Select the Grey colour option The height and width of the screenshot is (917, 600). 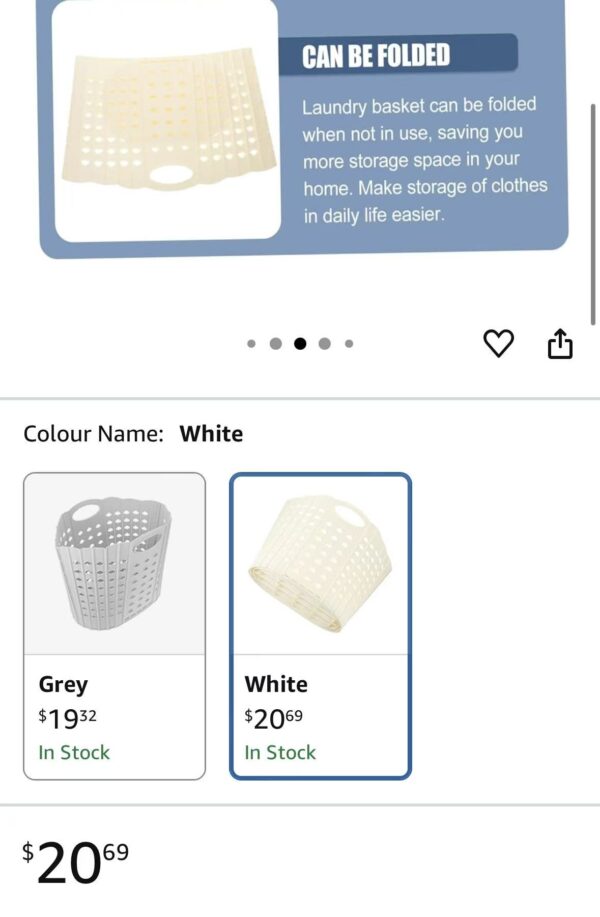[x=114, y=625]
